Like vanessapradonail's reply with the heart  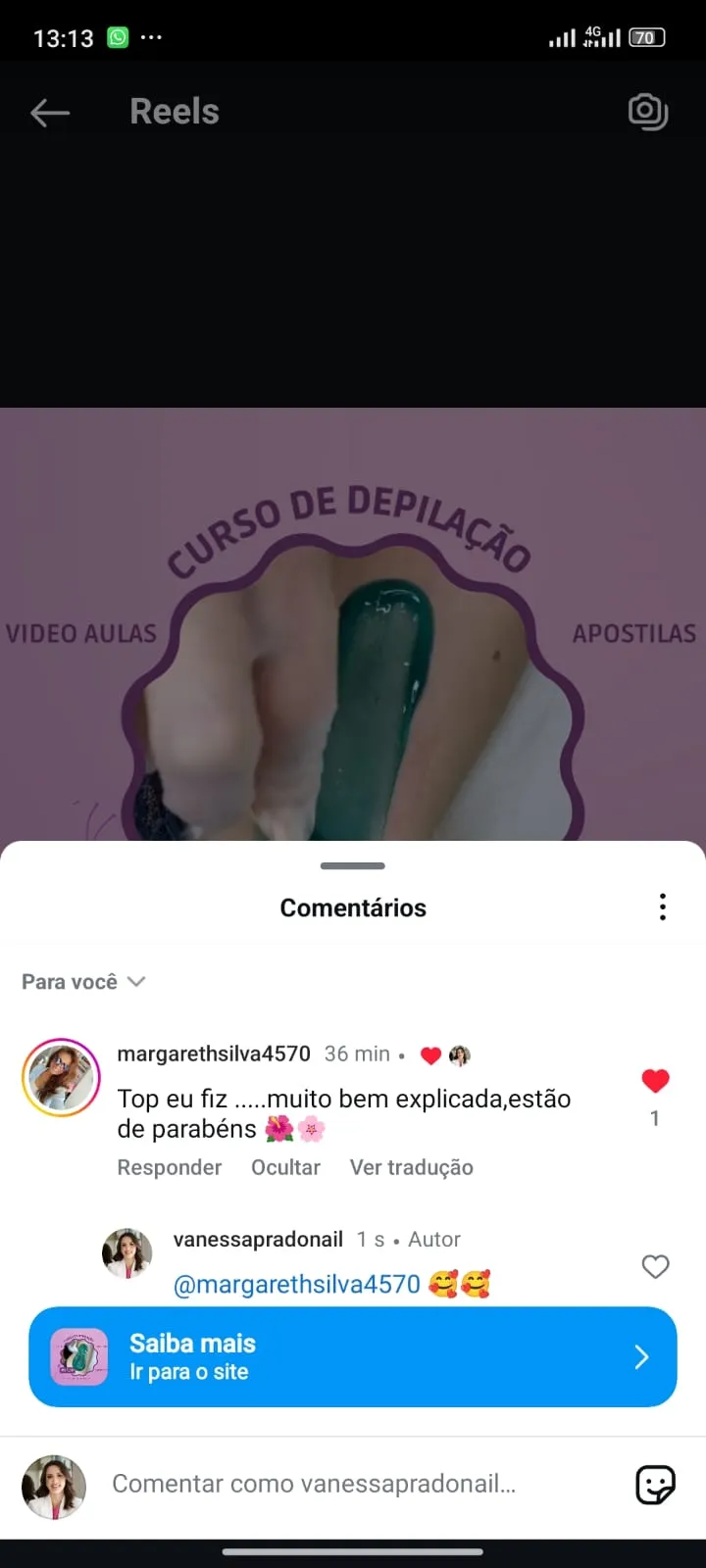pyautogui.click(x=655, y=1266)
